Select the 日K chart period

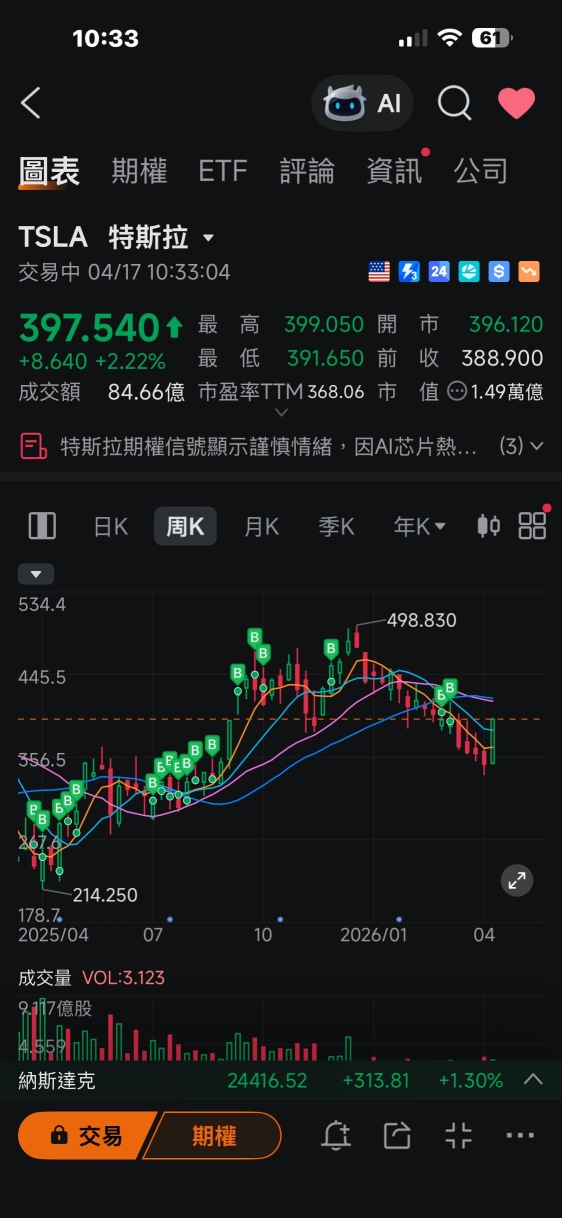coord(110,527)
